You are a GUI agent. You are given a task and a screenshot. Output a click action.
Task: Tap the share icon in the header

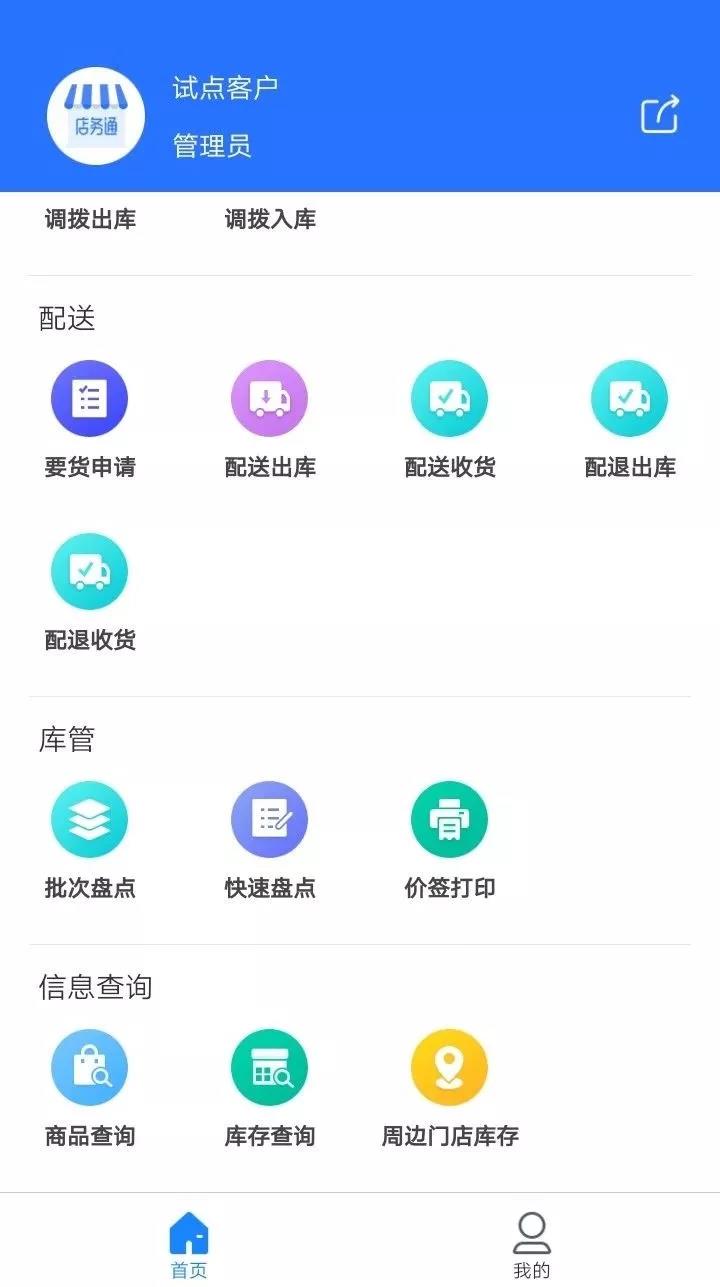click(x=658, y=116)
